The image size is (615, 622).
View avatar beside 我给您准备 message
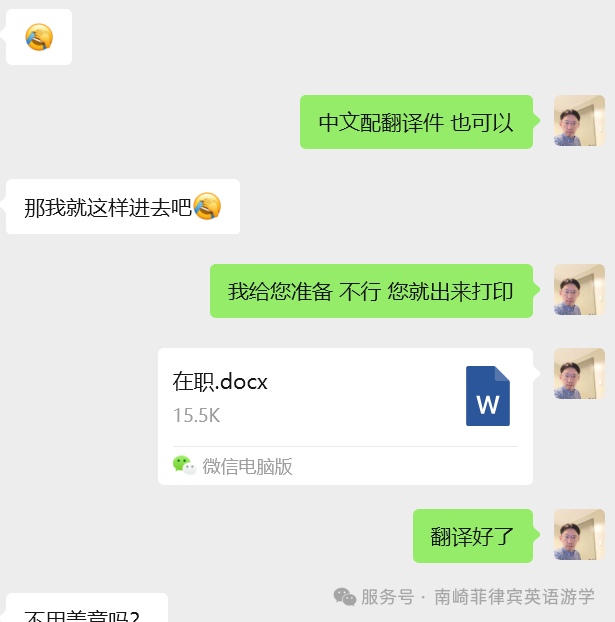(x=579, y=291)
